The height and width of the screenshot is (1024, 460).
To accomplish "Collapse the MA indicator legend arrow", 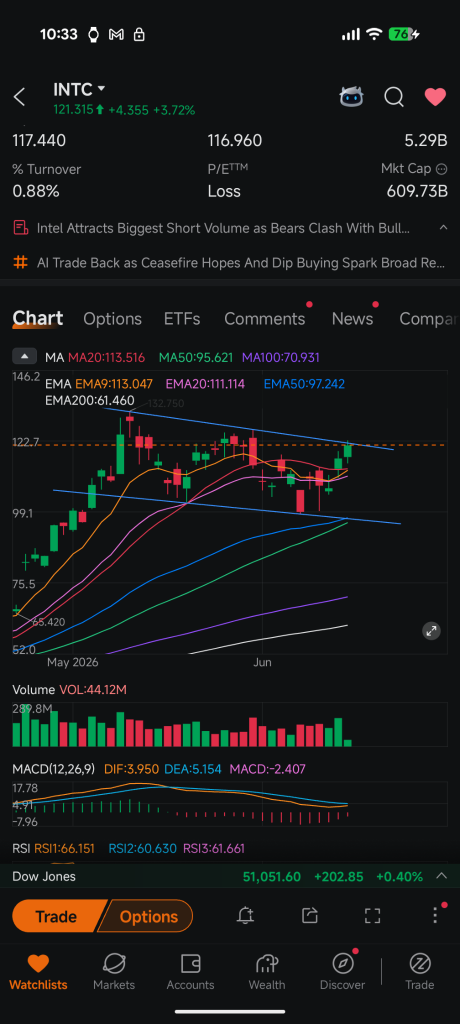I will pyautogui.click(x=24, y=357).
